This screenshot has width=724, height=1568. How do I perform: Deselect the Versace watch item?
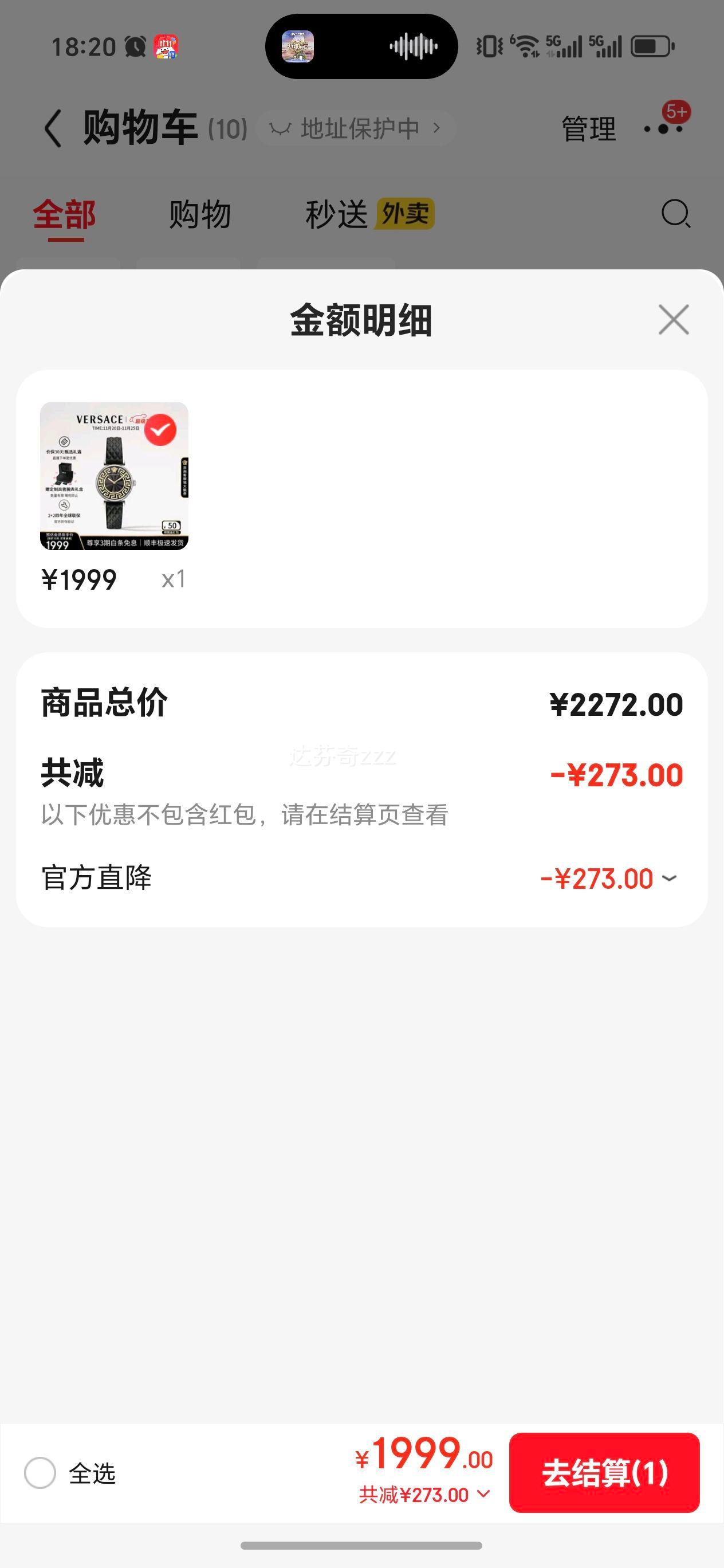click(x=160, y=430)
